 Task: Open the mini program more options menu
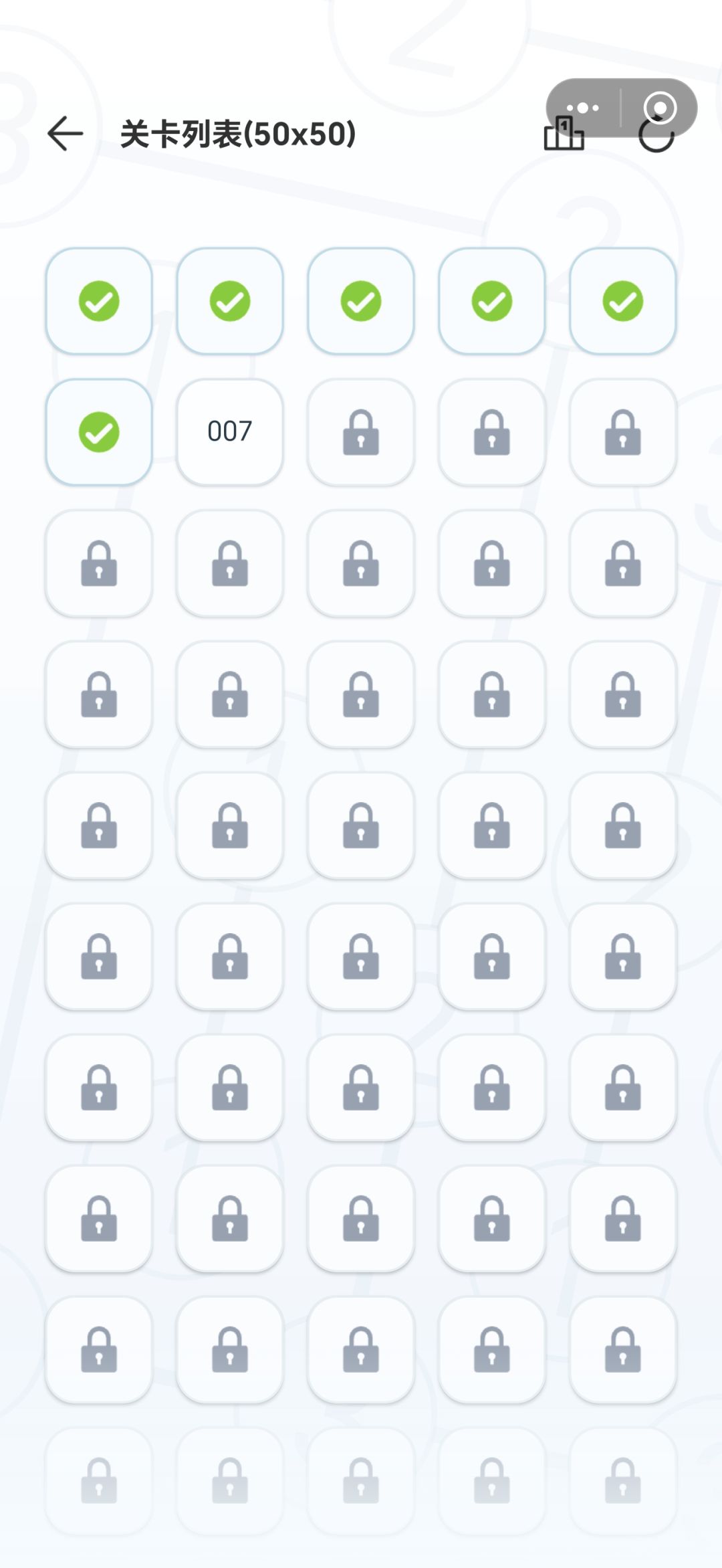[x=583, y=108]
